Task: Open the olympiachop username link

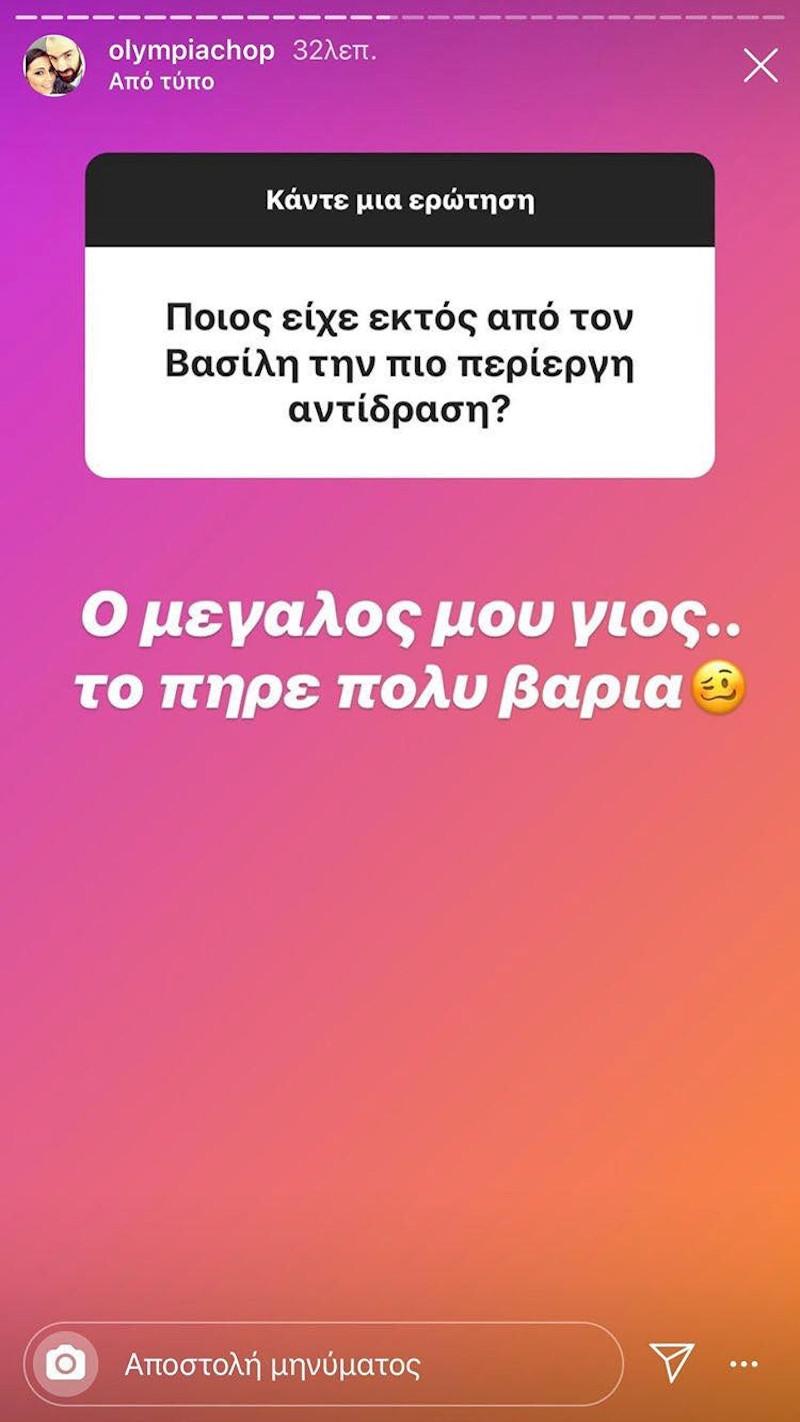Action: click(x=190, y=52)
